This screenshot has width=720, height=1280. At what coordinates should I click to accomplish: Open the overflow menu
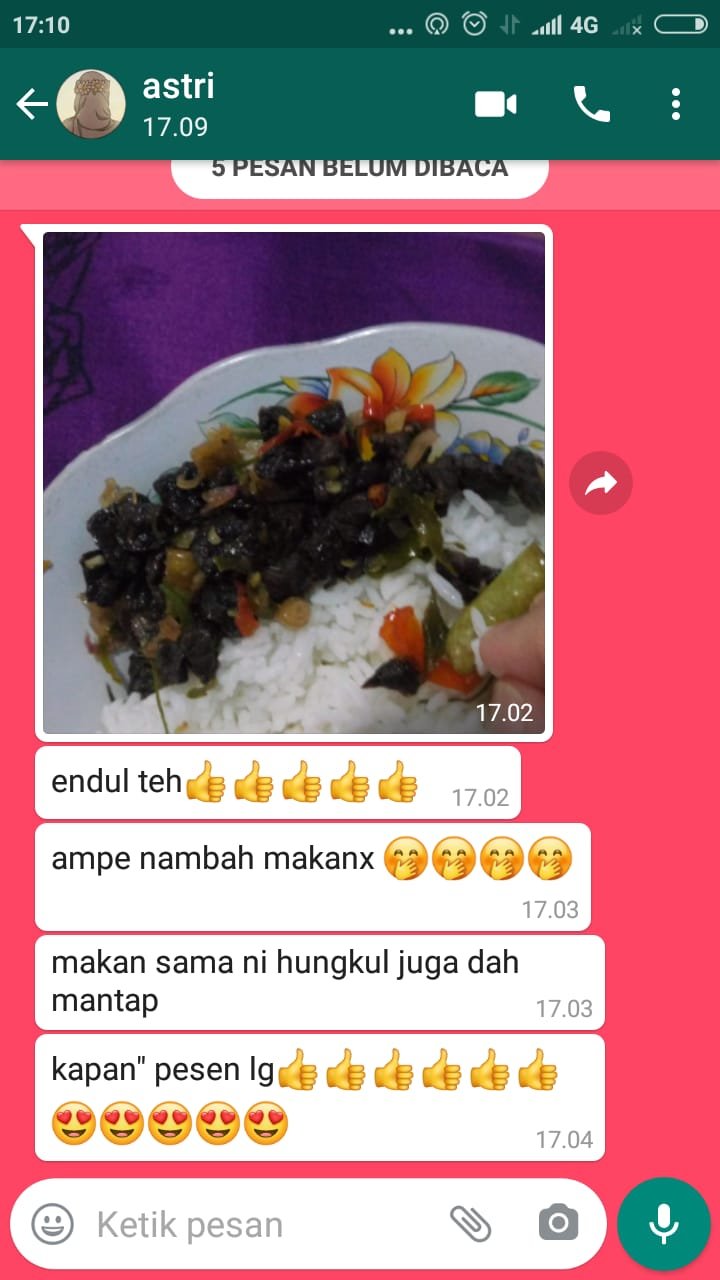(676, 104)
